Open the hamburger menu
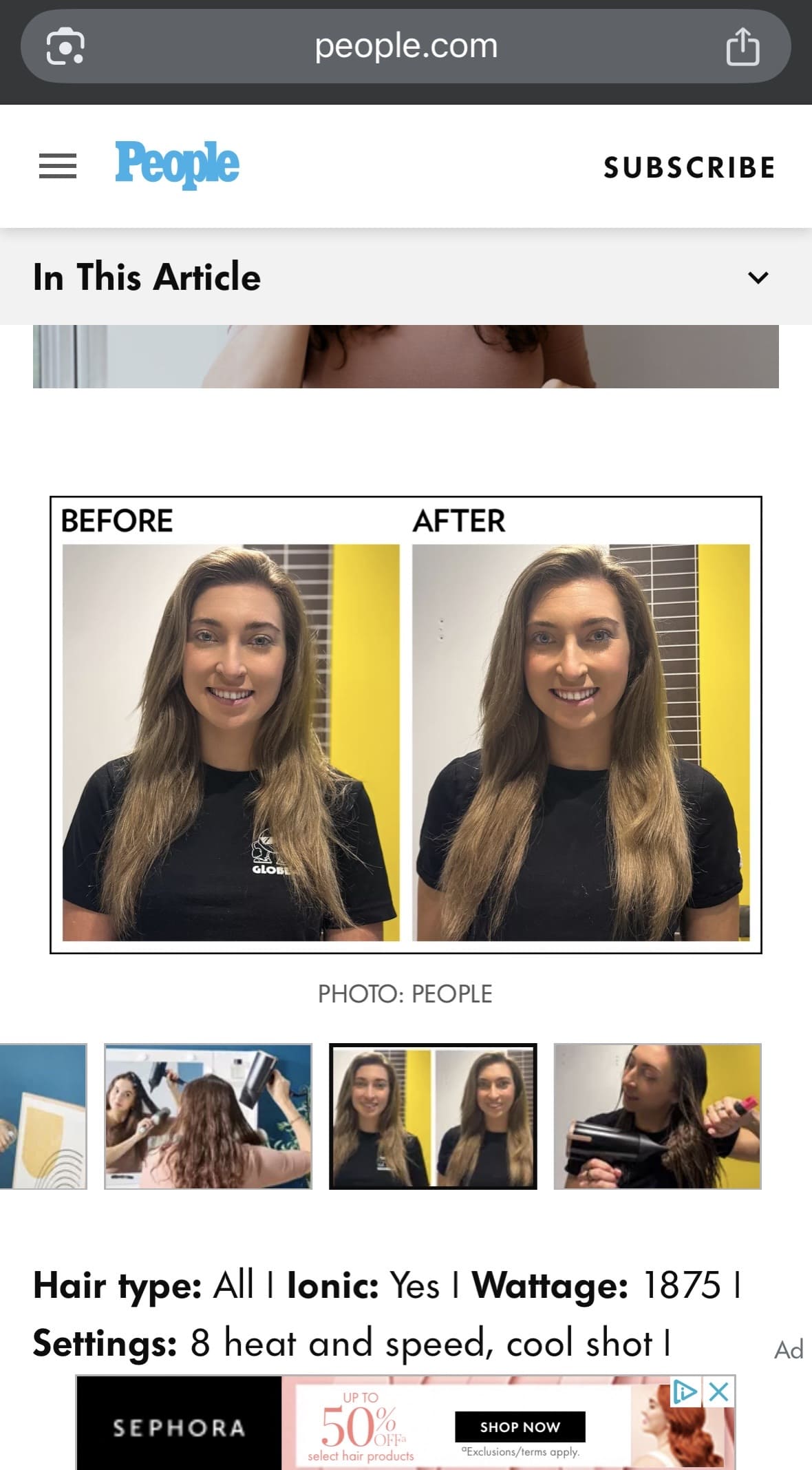 (58, 166)
